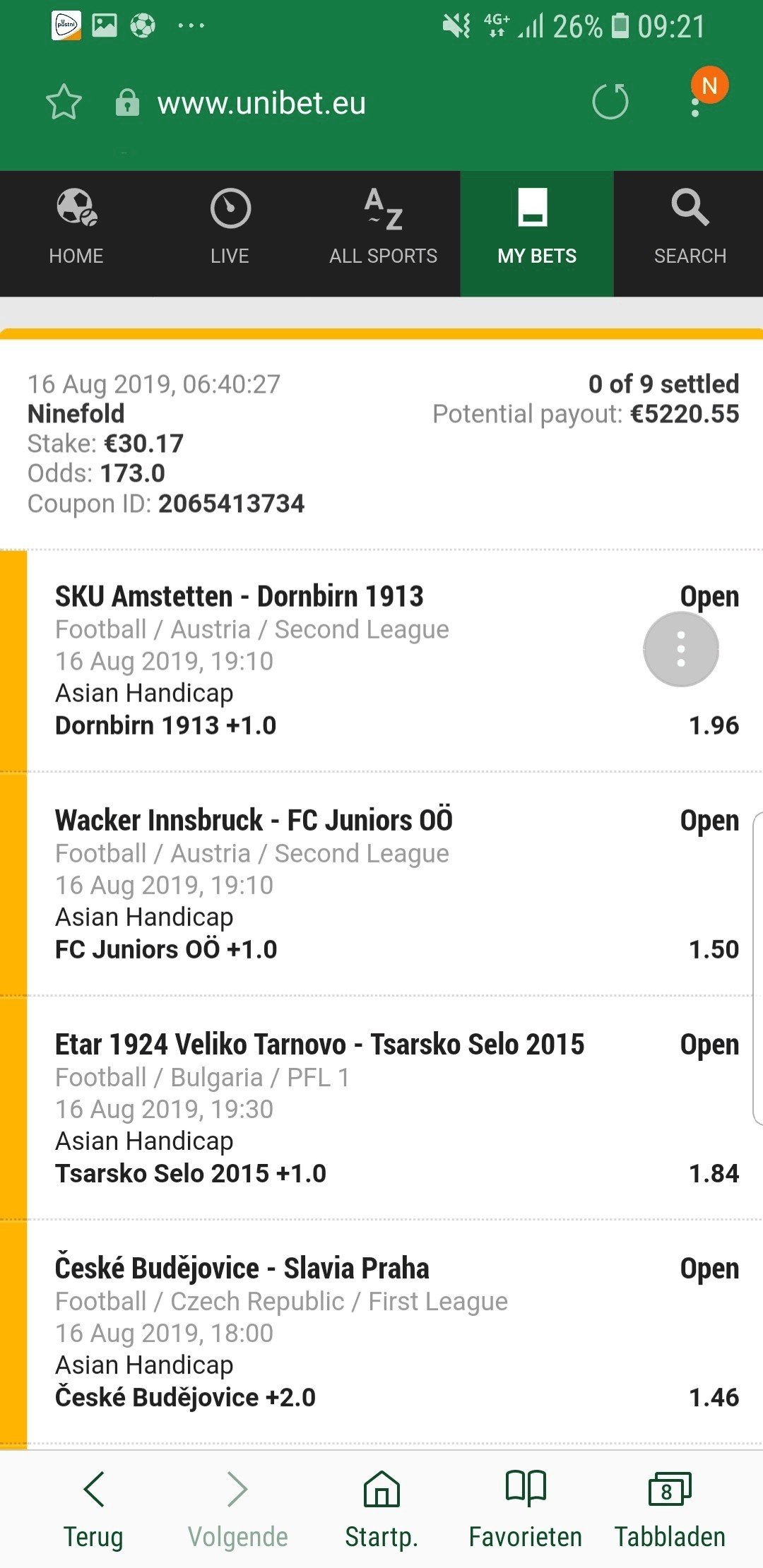Screen dimensions: 763x1568
Task: Select the MY BETS tab
Action: pyautogui.click(x=537, y=233)
